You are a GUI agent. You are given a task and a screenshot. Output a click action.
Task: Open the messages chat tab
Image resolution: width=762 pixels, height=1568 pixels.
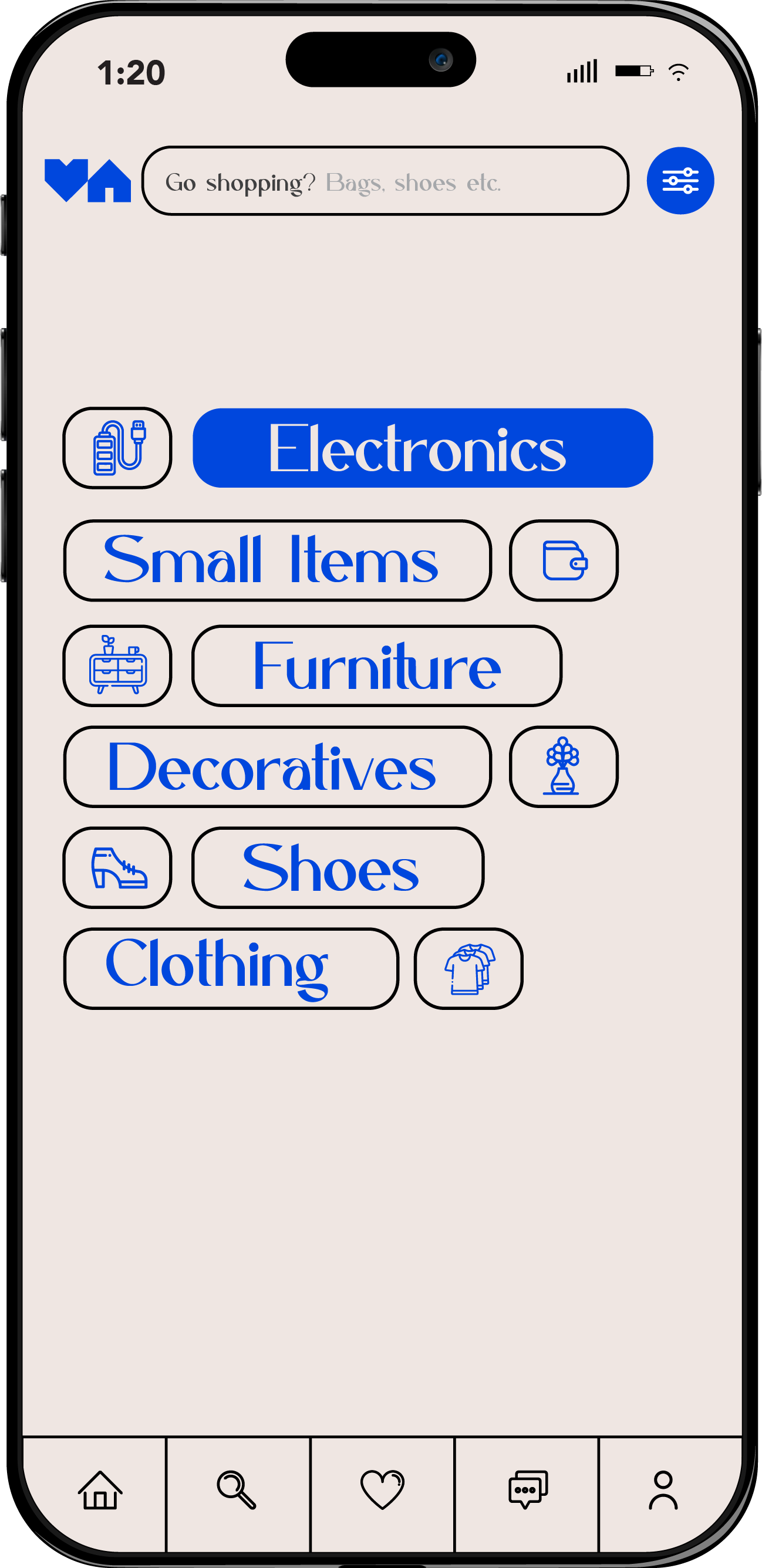528,1490
